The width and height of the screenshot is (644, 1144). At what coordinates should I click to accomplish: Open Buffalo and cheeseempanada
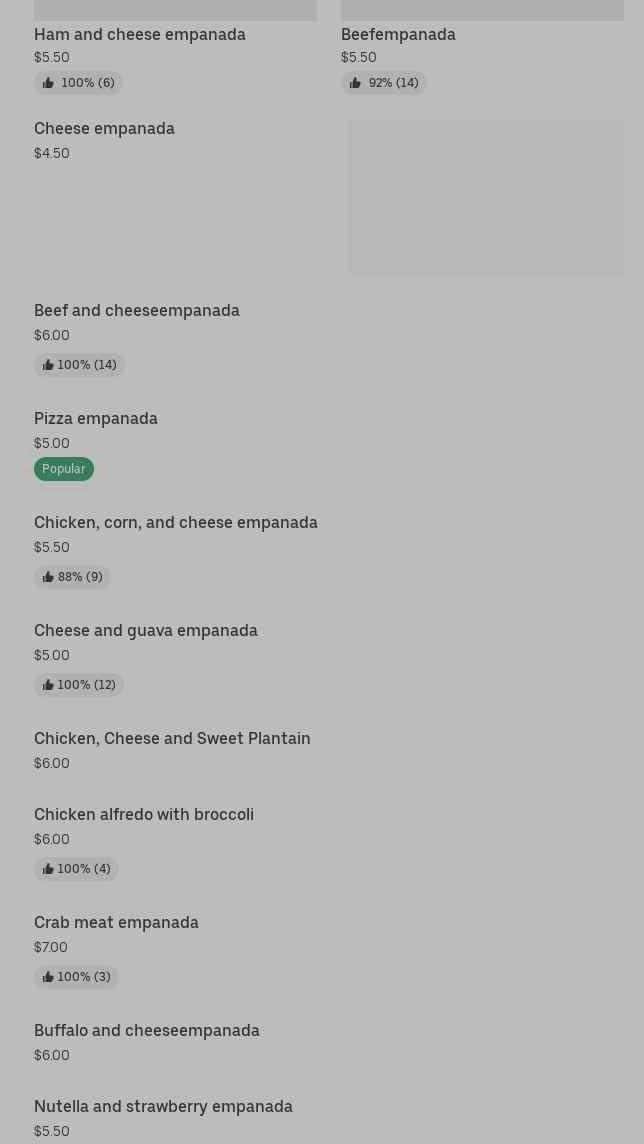click(147, 1031)
